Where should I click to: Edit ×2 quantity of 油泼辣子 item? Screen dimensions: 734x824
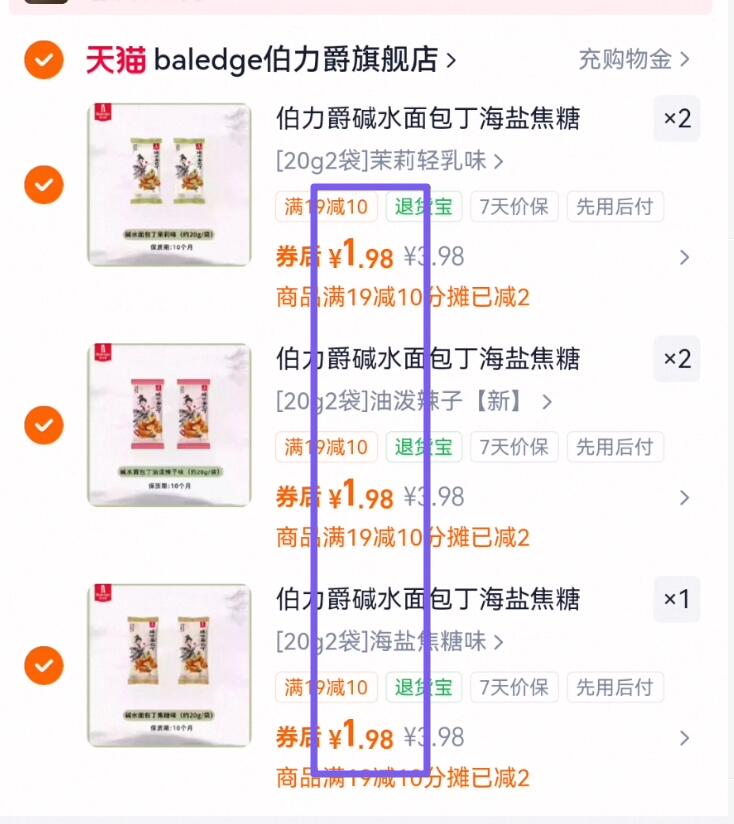click(677, 359)
